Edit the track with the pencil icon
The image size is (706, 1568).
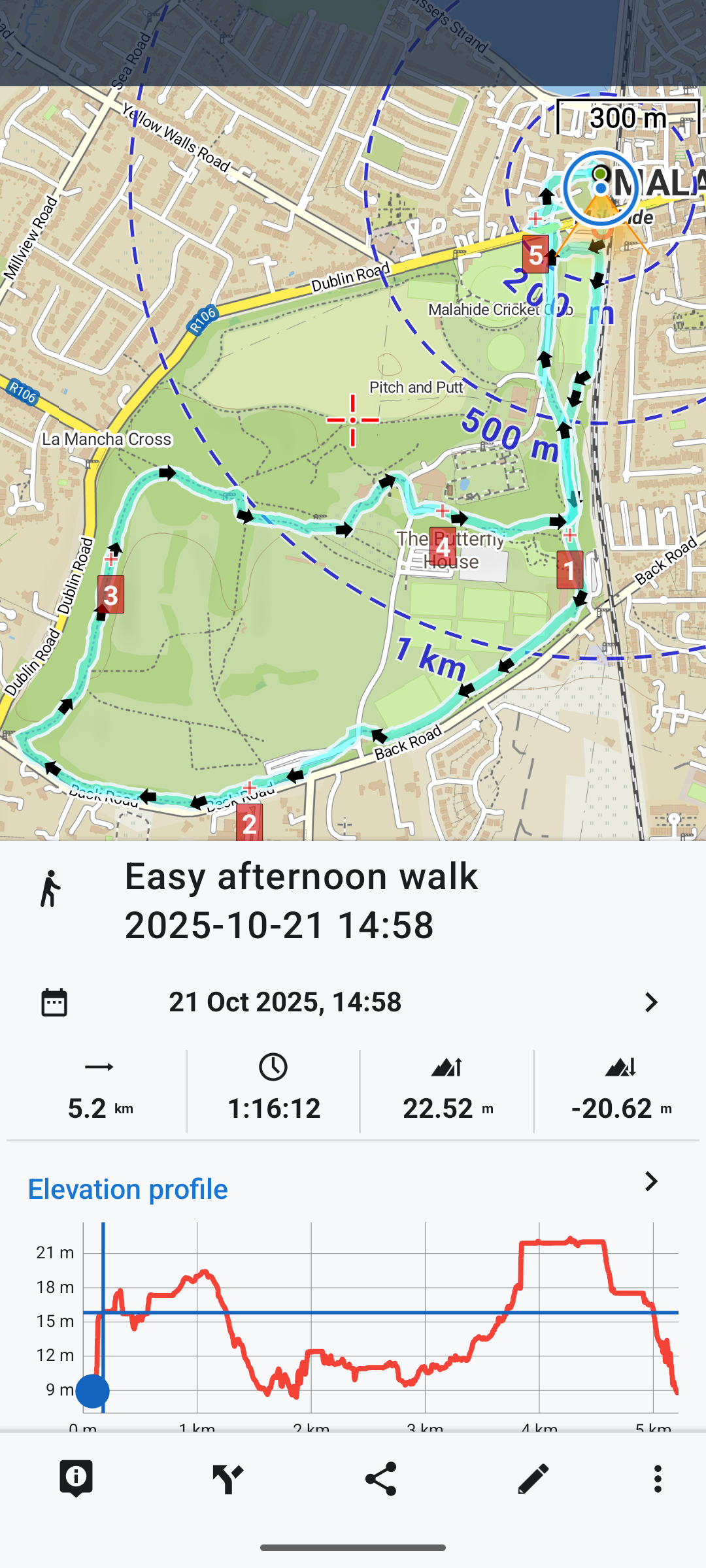tap(533, 1478)
